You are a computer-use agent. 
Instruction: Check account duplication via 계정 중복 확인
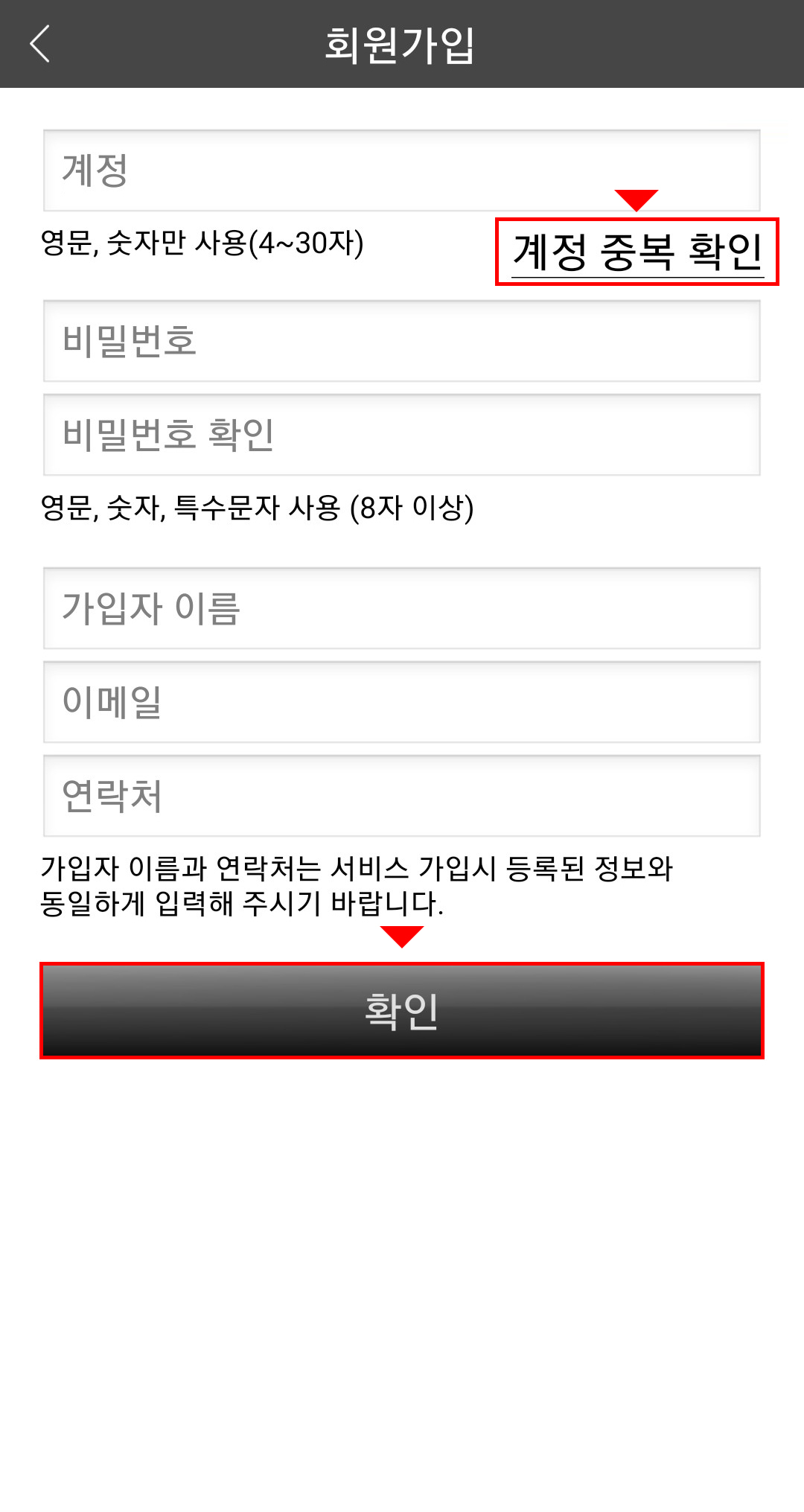click(x=637, y=252)
